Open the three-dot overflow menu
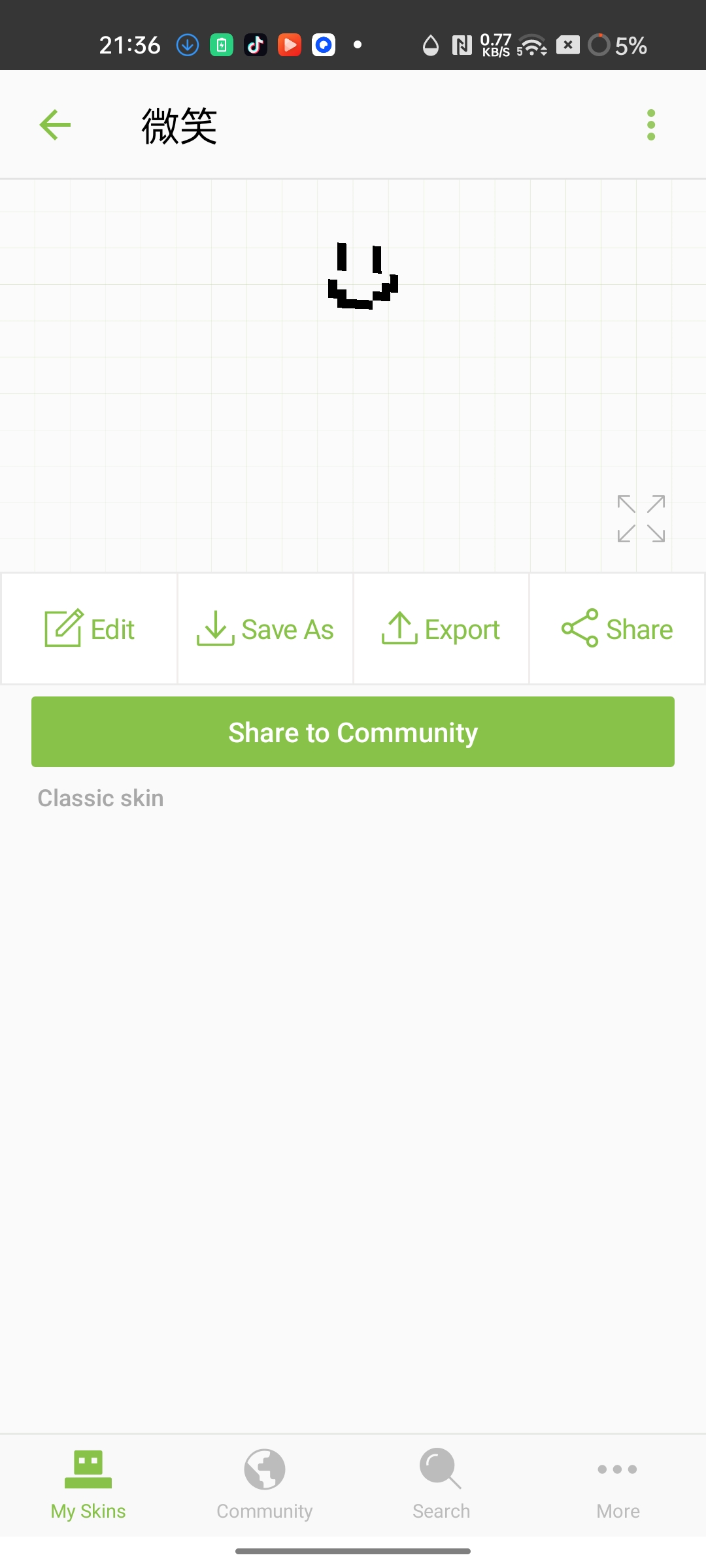The image size is (706, 1568). 650,125
